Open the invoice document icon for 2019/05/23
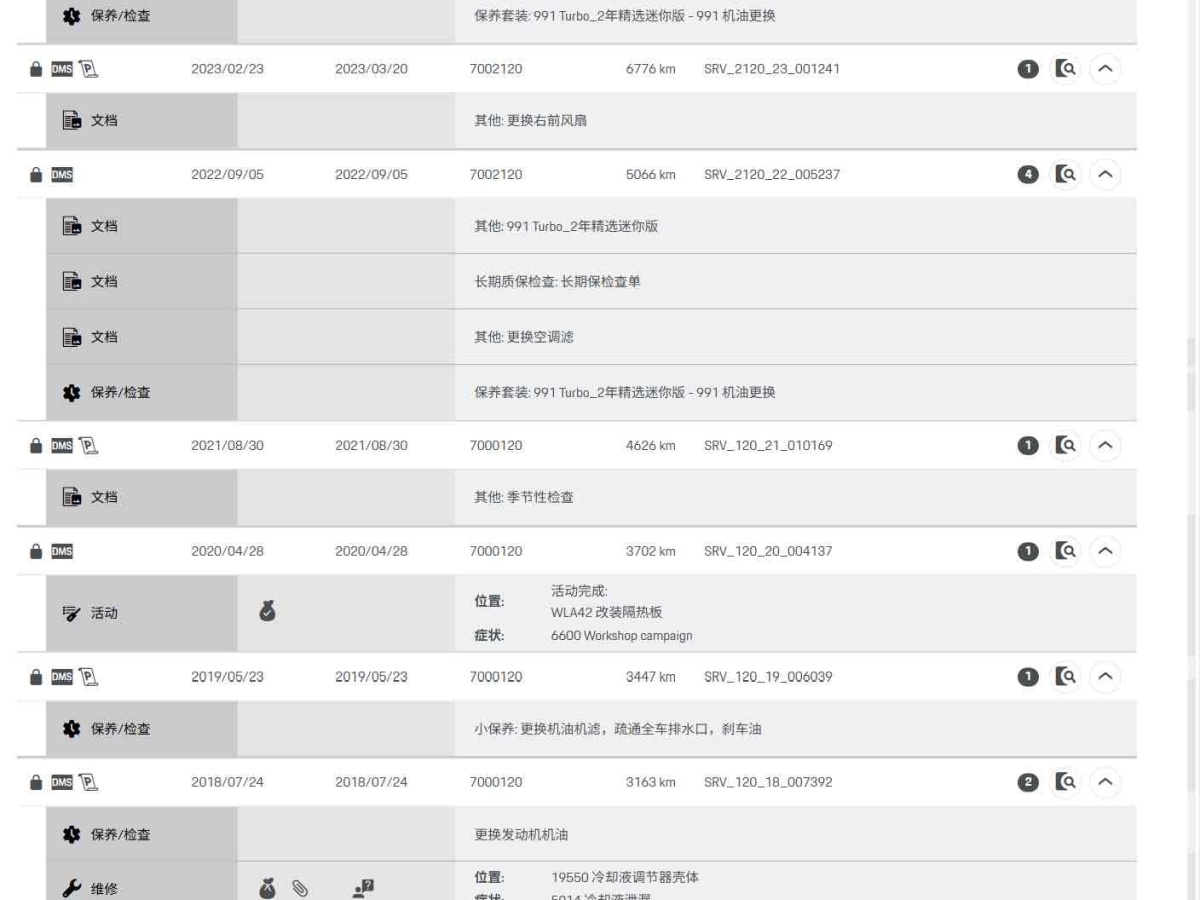Viewport: 1200px width, 900px height. [88, 677]
